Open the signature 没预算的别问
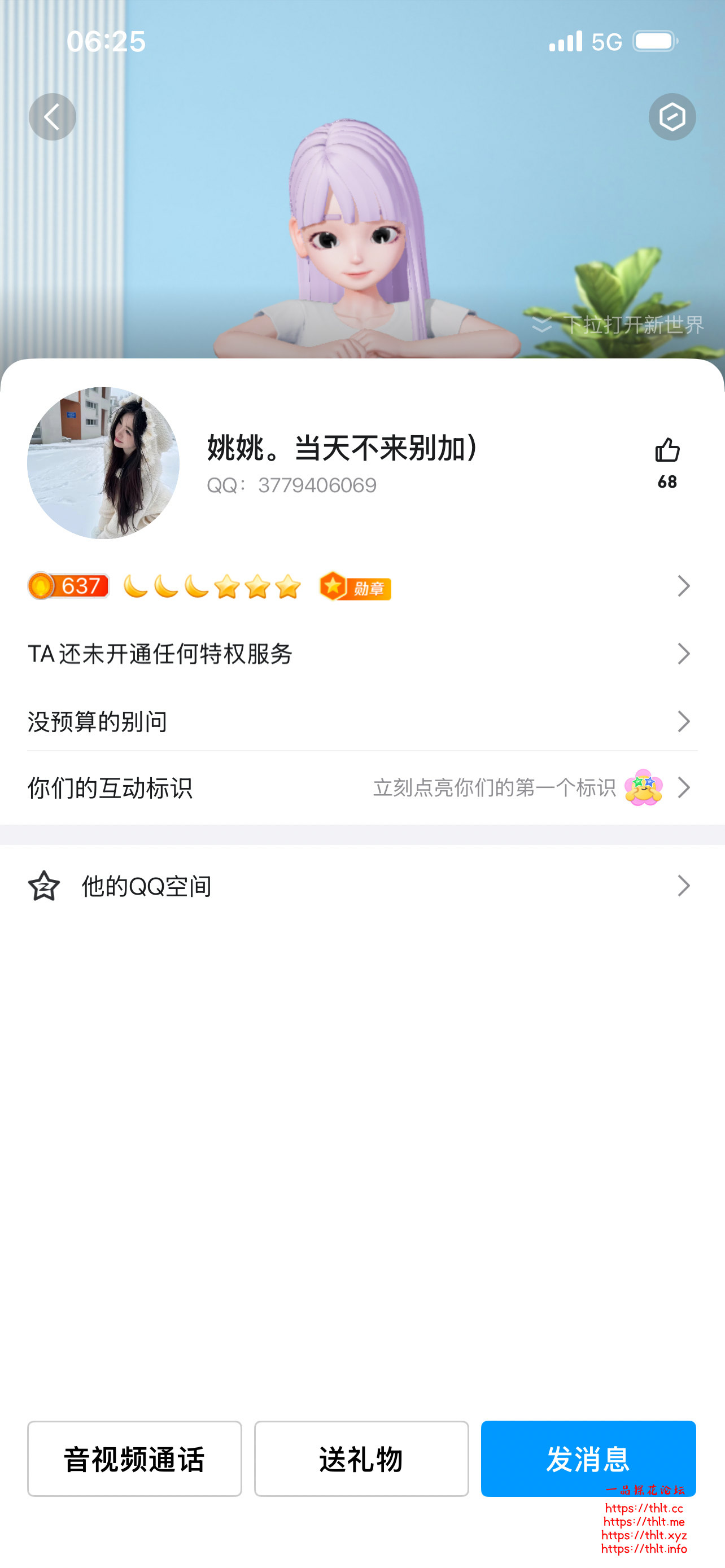 tap(361, 721)
